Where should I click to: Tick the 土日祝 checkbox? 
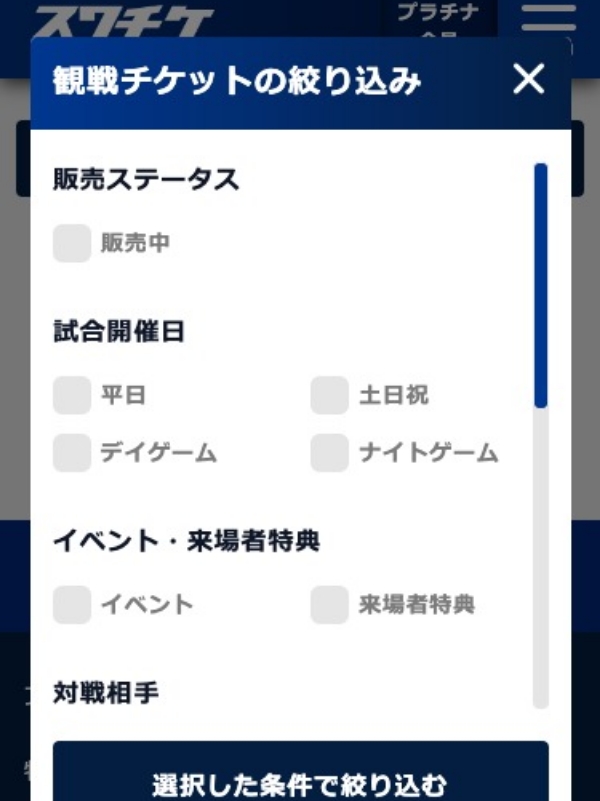tap(329, 395)
